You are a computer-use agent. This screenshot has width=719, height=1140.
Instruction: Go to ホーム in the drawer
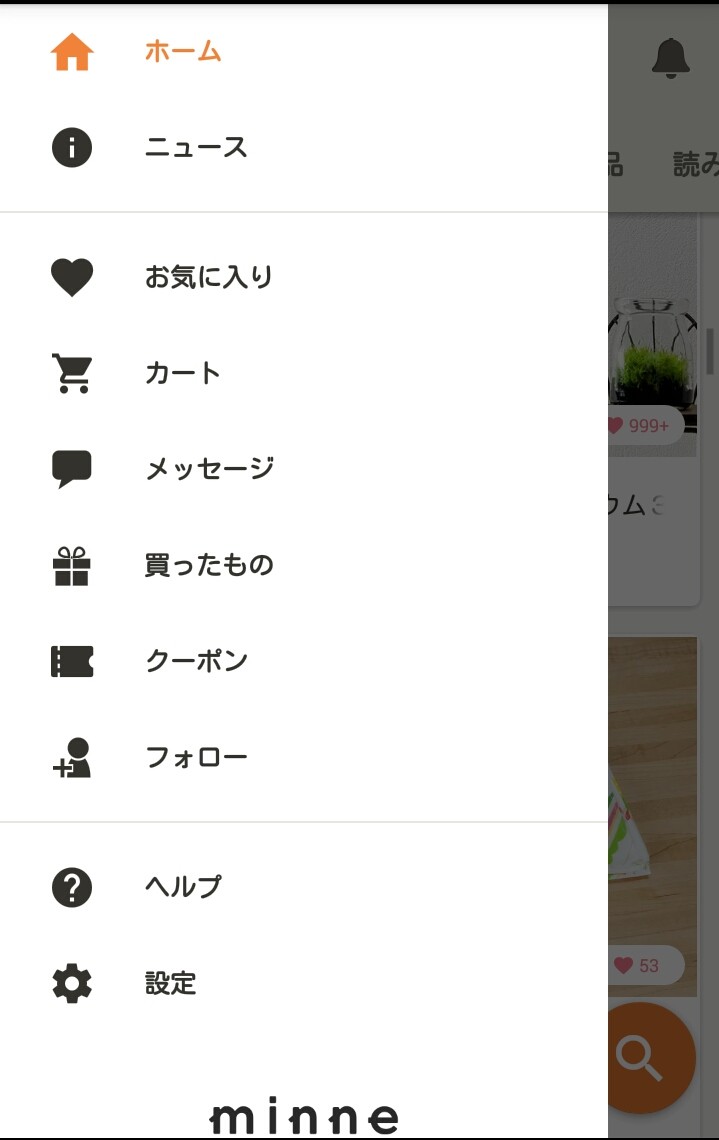(x=182, y=52)
